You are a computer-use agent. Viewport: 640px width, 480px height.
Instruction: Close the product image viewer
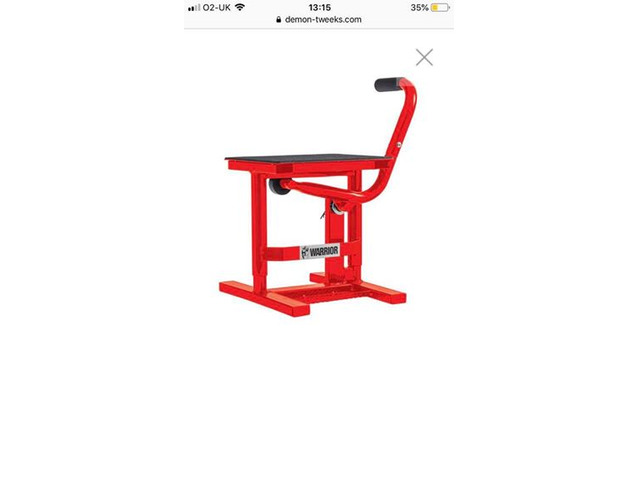coord(424,57)
